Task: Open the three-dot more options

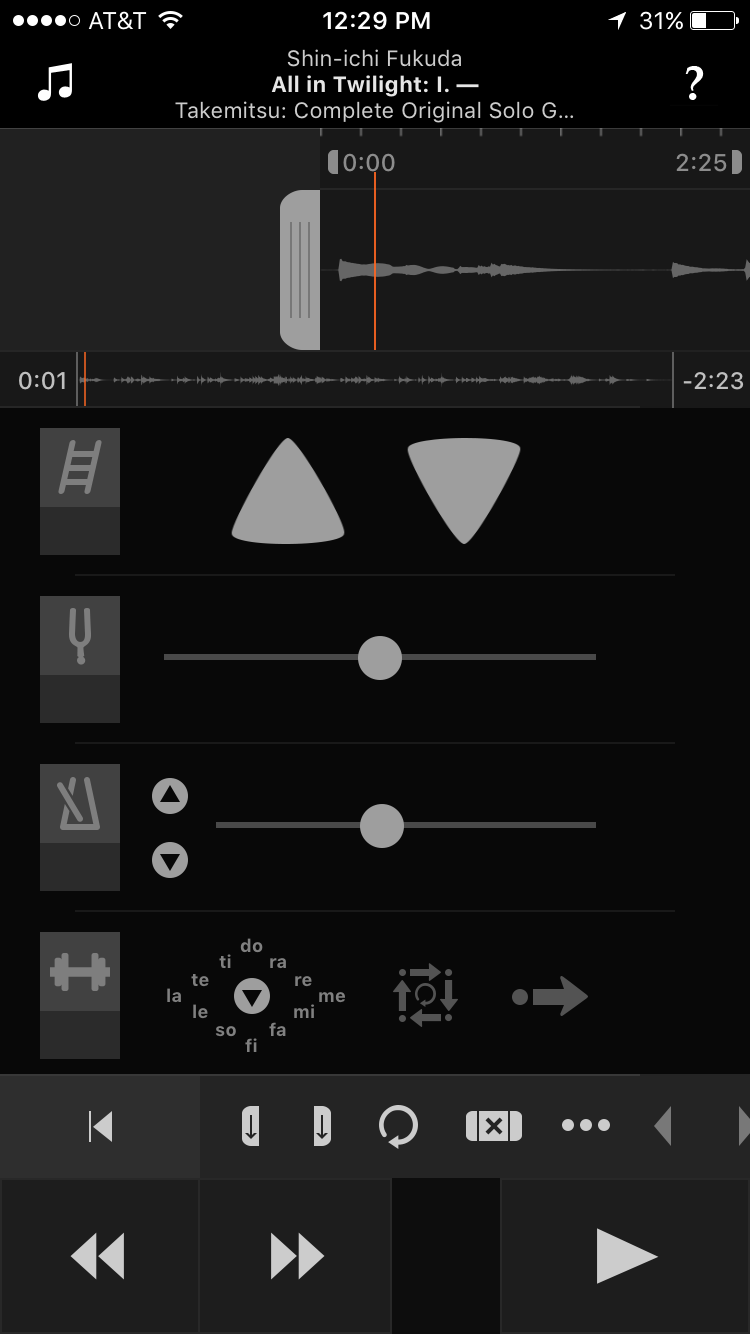Action: coord(586,1126)
